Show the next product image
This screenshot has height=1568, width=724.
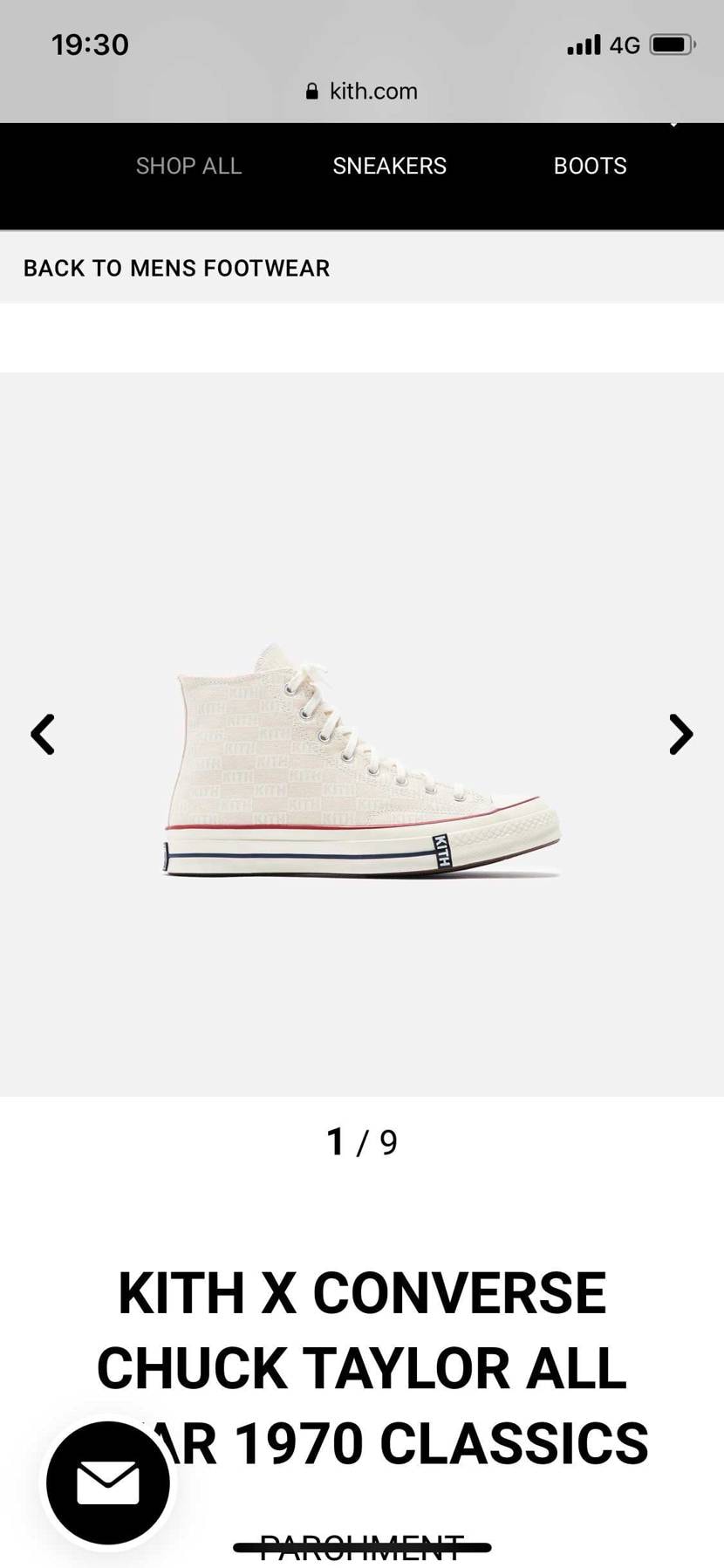[x=680, y=734]
